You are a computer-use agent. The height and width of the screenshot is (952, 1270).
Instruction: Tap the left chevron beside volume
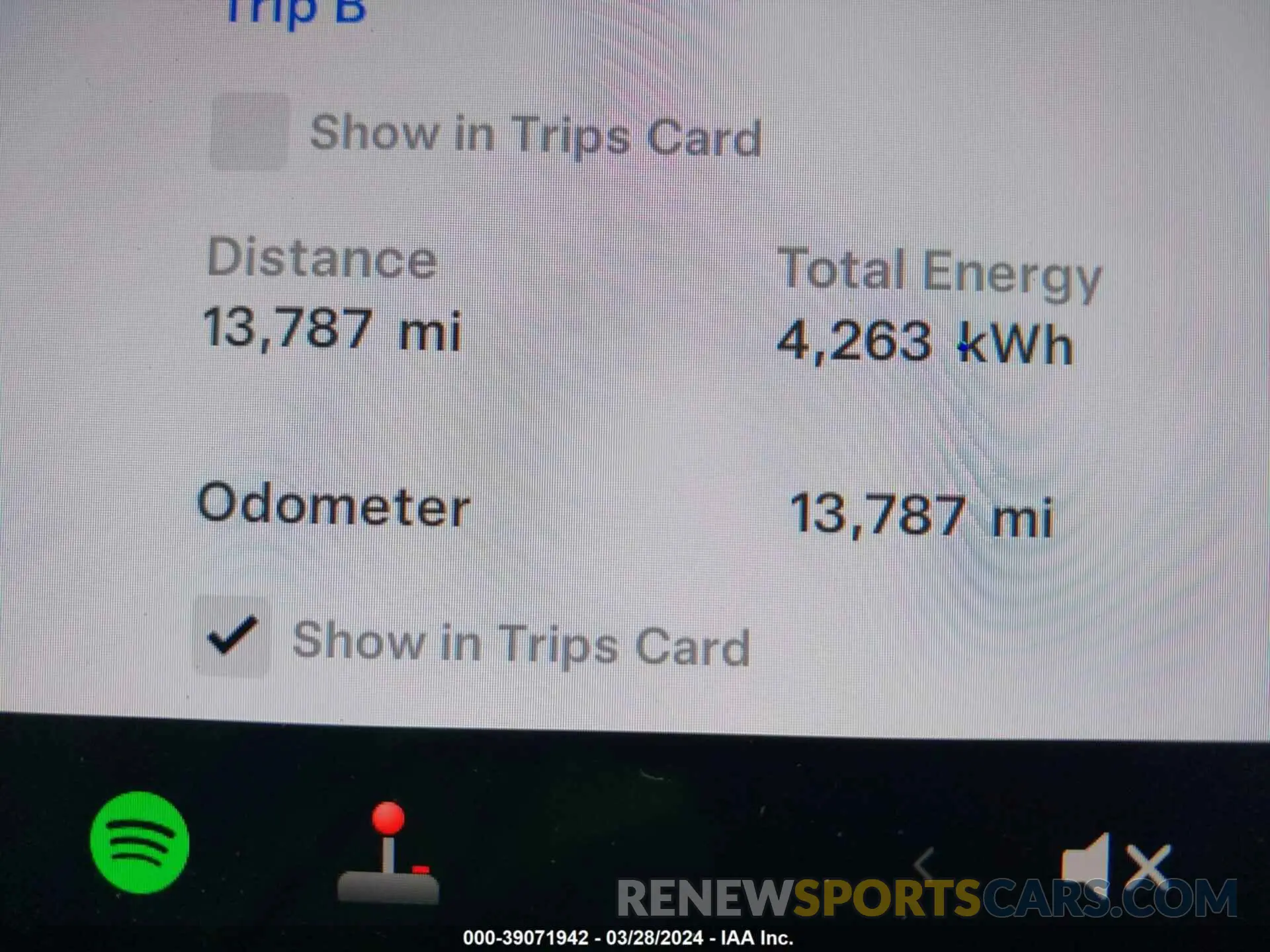coord(923,864)
